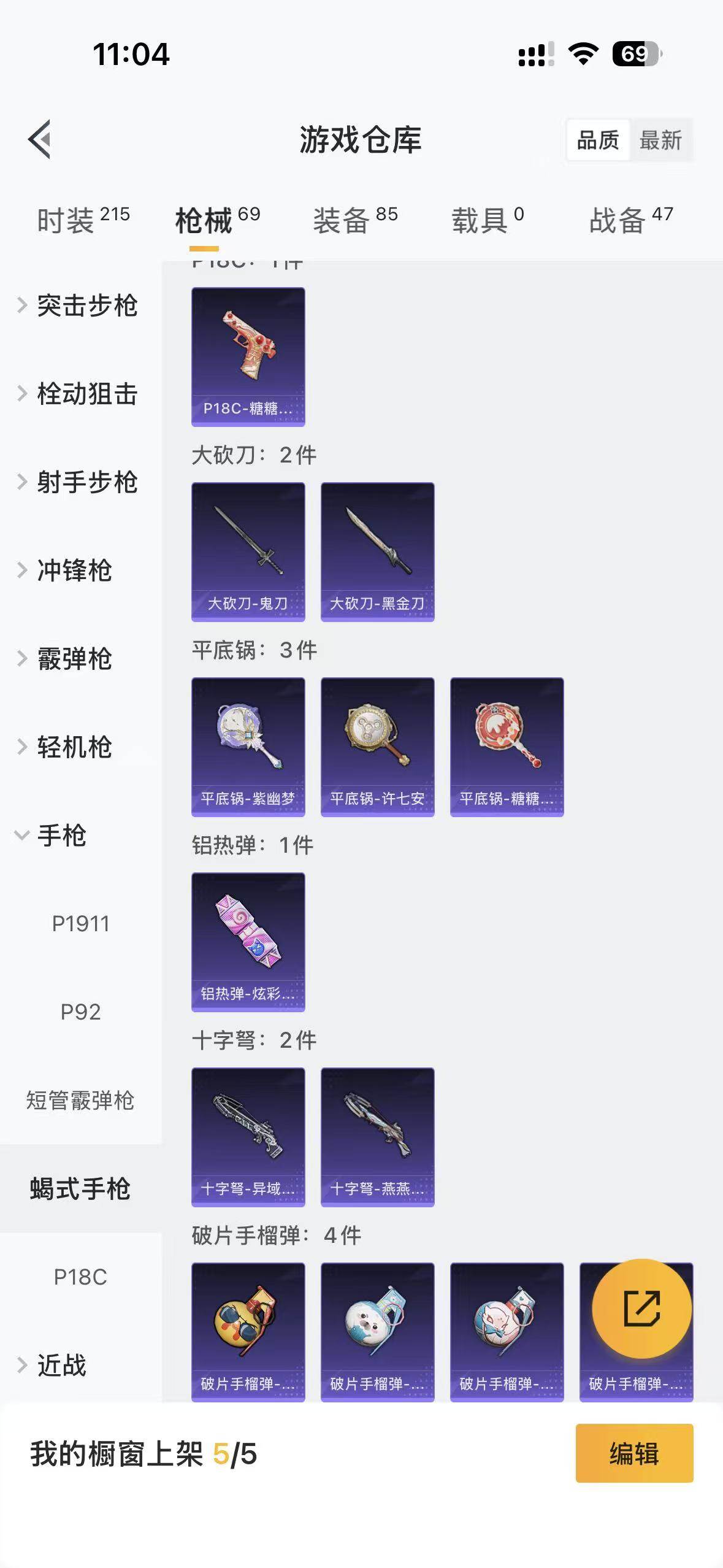Open the 平底锅-许七安 item

(377, 747)
